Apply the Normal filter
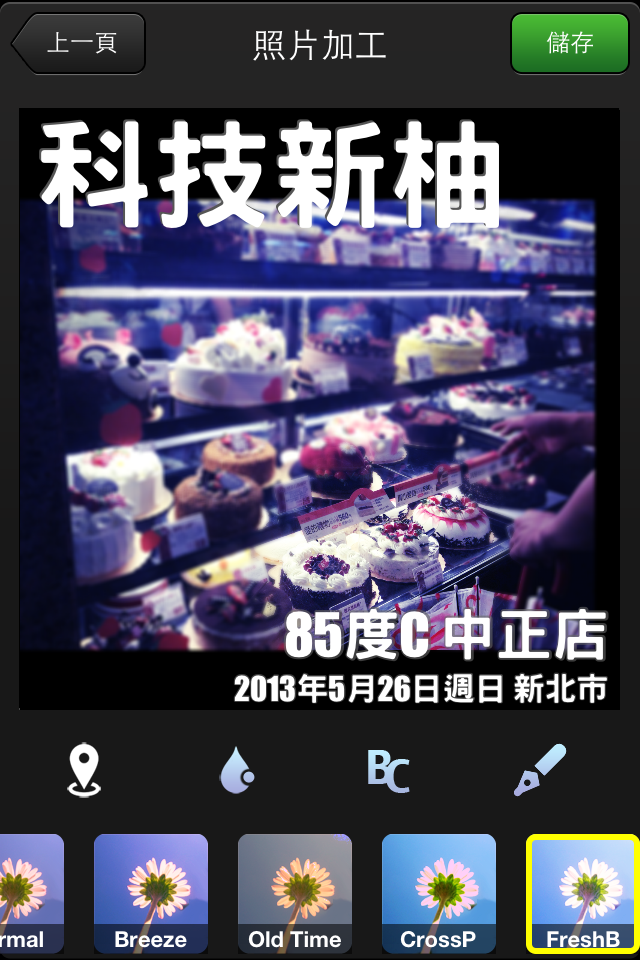This screenshot has width=640, height=960. click(x=30, y=893)
